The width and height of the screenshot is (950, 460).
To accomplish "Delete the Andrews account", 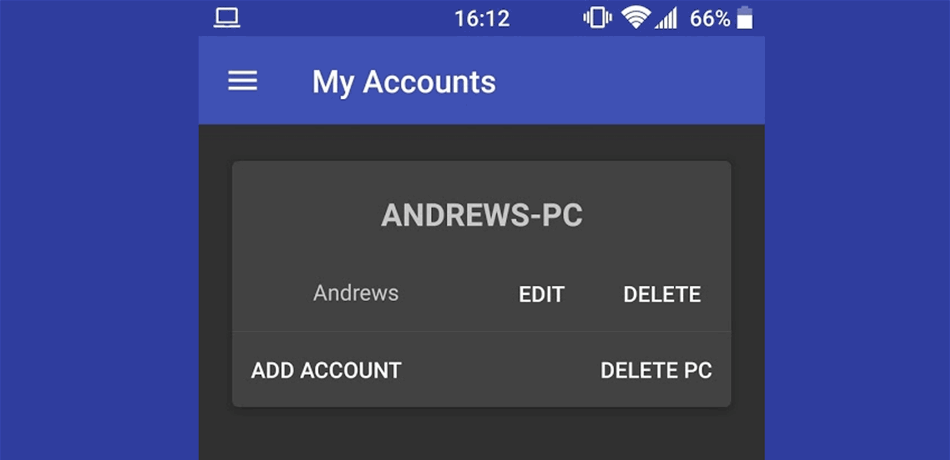I will tap(661, 294).
